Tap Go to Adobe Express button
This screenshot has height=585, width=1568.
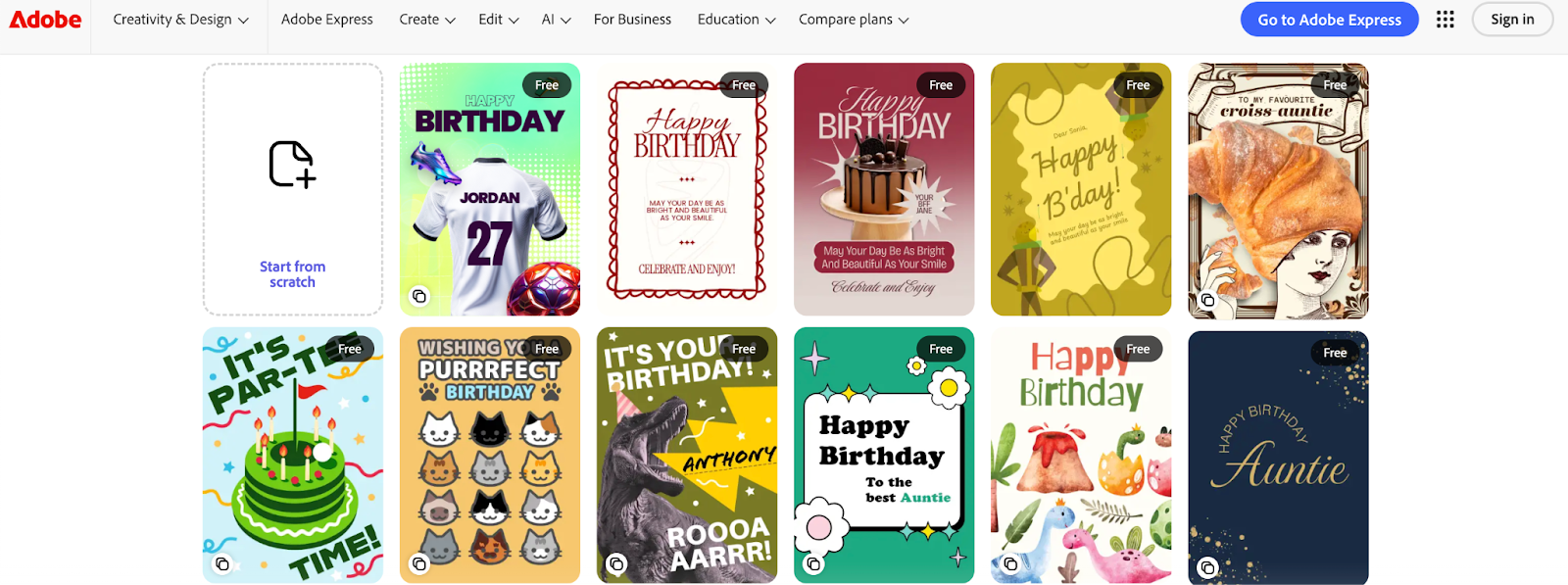point(1329,20)
